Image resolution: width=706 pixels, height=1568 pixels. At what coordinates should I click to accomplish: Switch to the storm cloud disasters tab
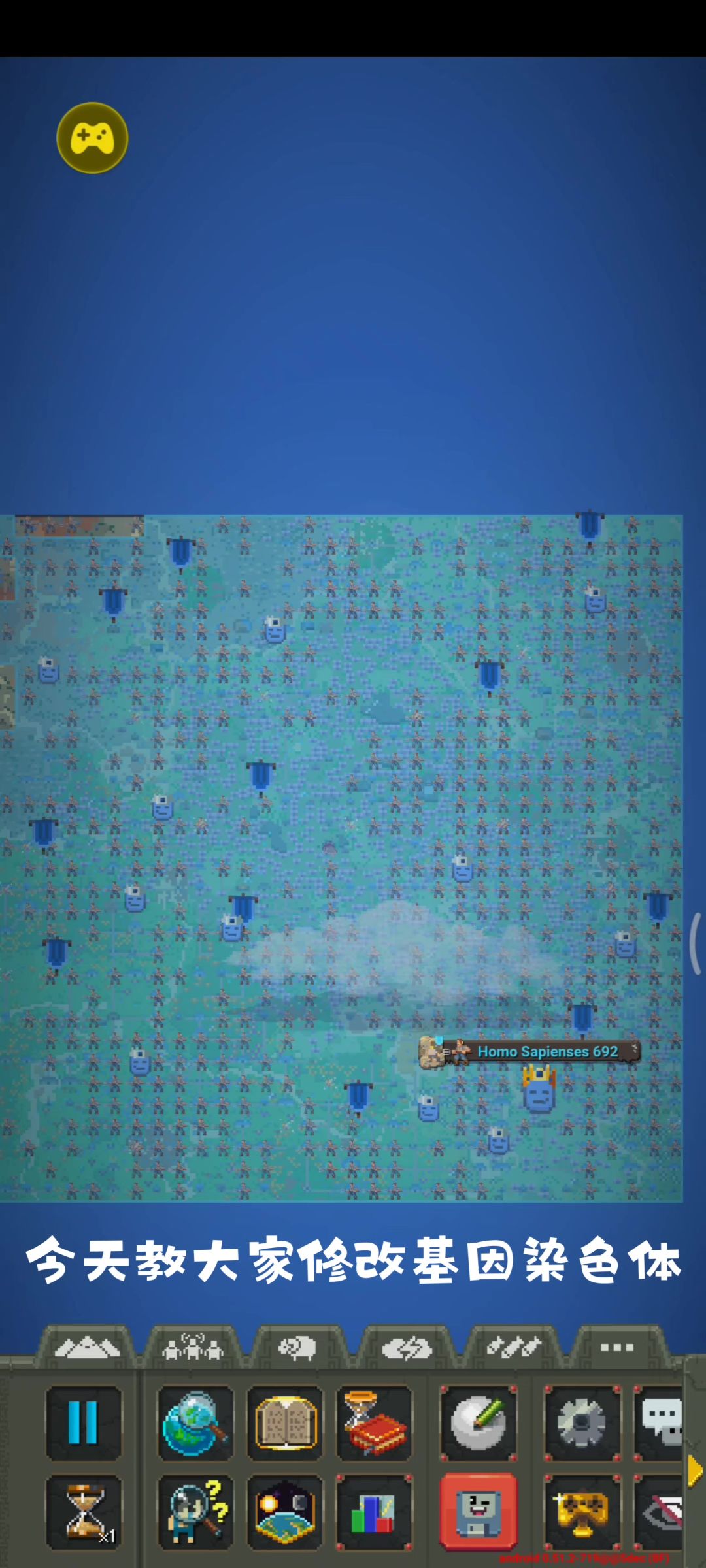click(406, 1347)
